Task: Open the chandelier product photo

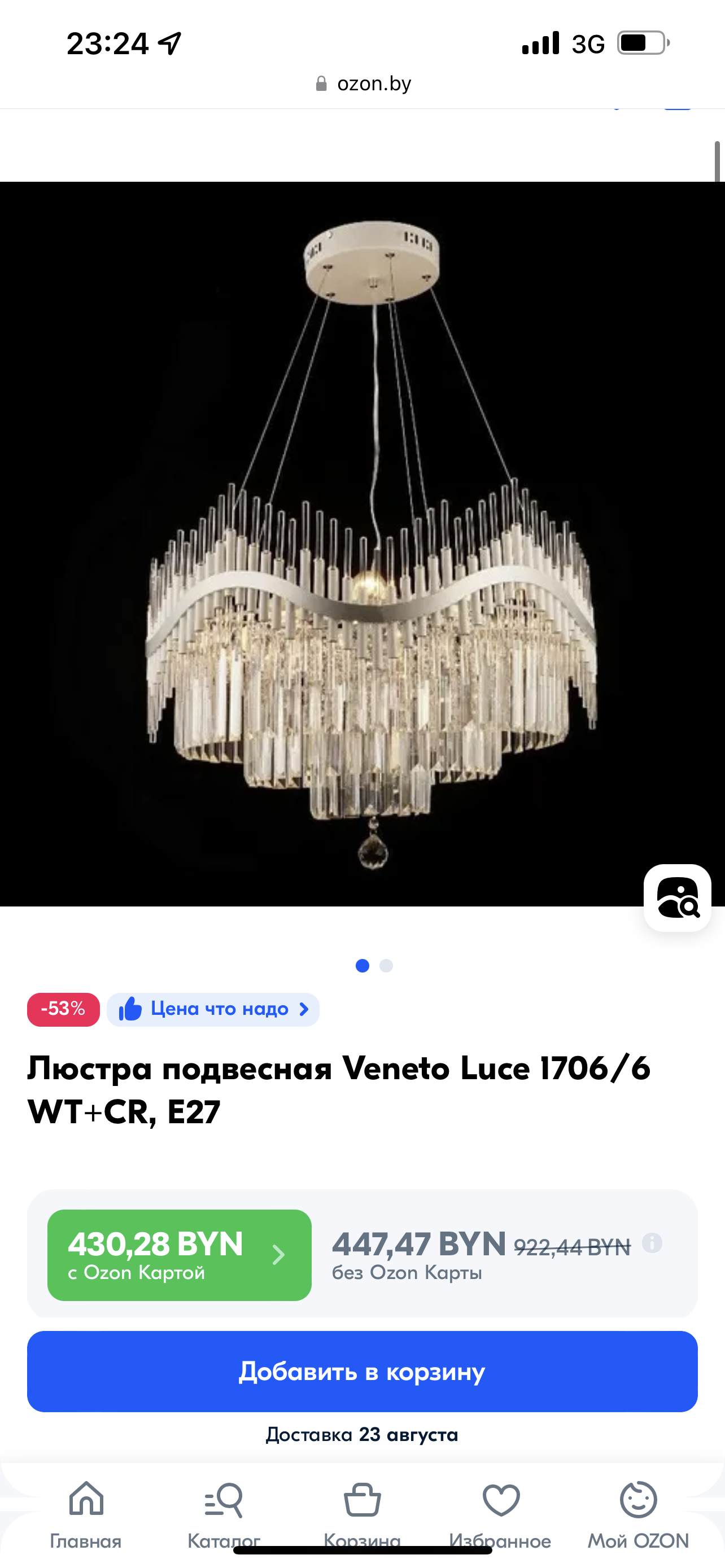Action: (x=362, y=544)
